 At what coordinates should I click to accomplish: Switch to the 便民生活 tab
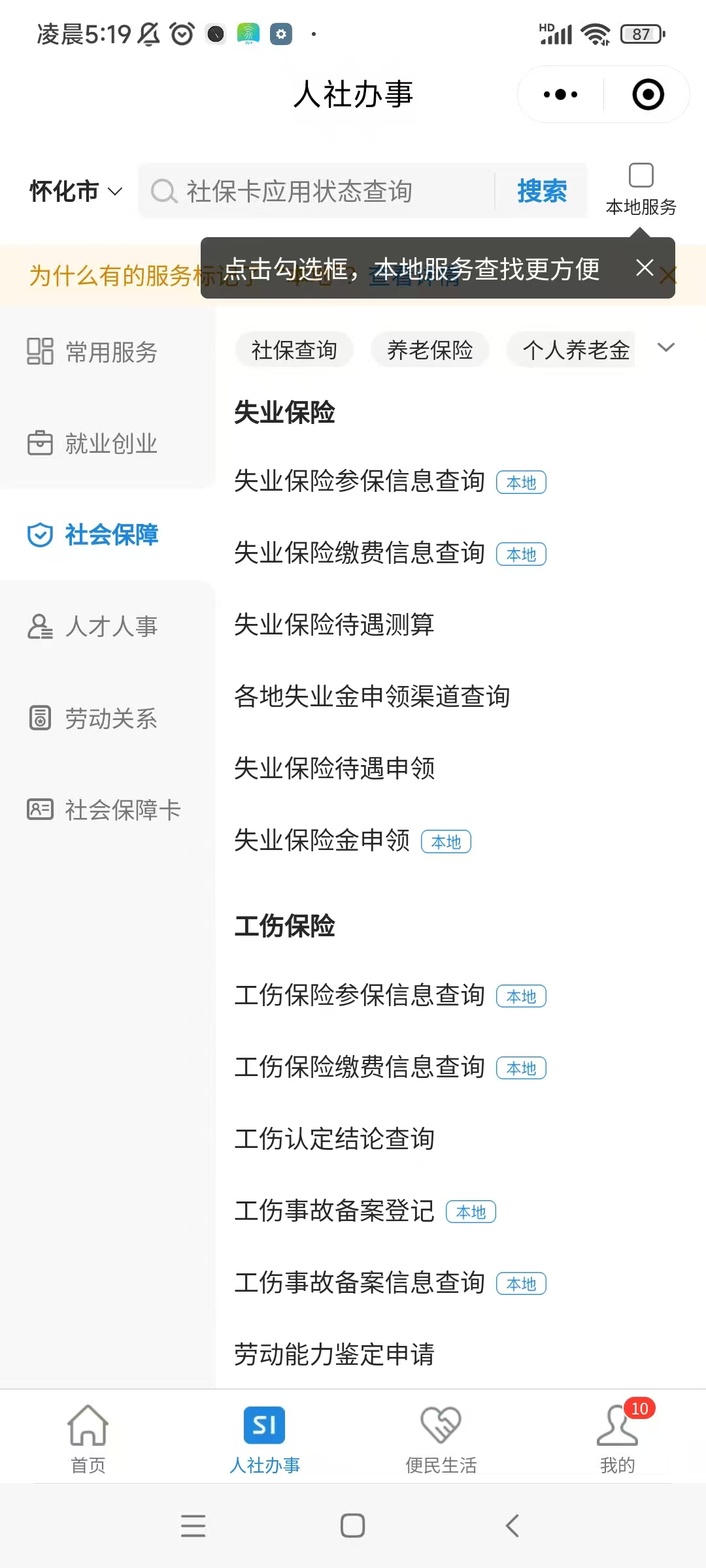coord(441,1437)
